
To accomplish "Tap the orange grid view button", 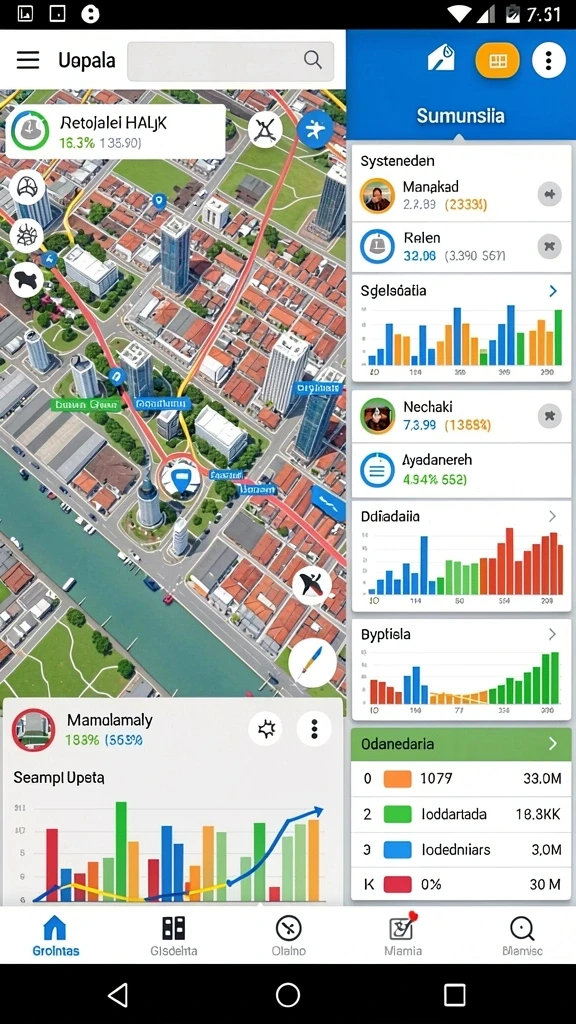I will tap(498, 61).
